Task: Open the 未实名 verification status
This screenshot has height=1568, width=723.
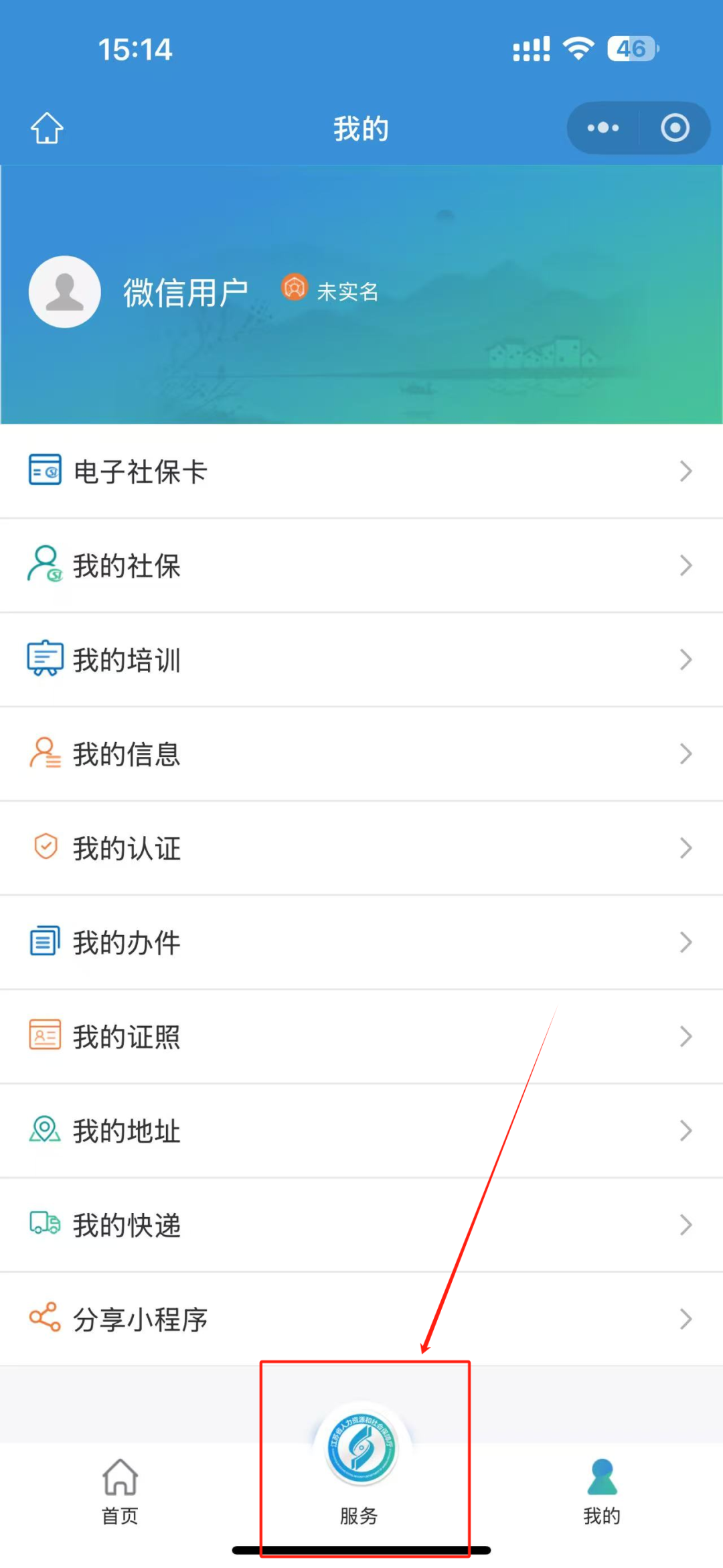Action: pyautogui.click(x=331, y=291)
